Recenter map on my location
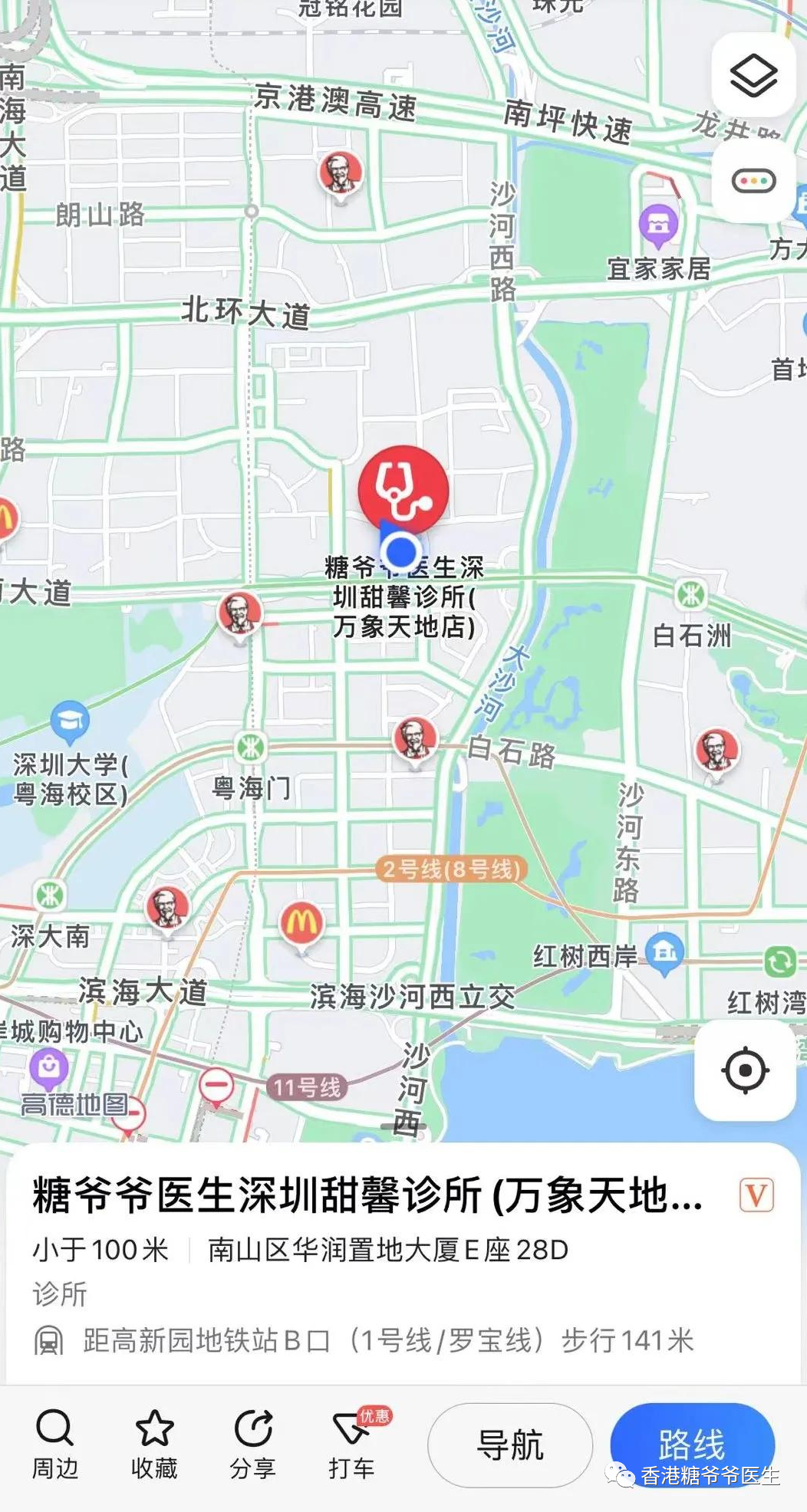This screenshot has width=807, height=1512. coord(744,1070)
